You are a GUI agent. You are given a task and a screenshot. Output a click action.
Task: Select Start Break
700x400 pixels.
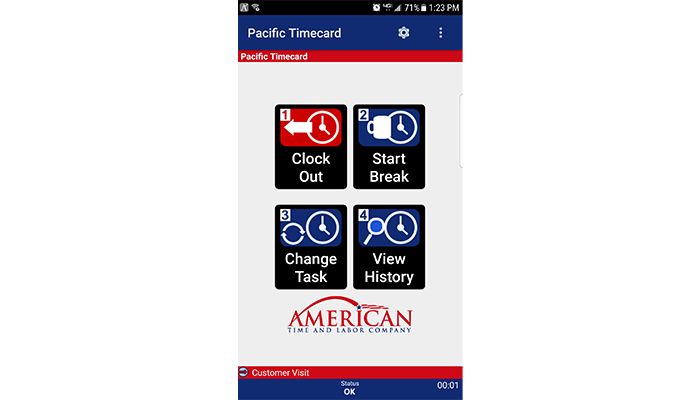click(389, 147)
